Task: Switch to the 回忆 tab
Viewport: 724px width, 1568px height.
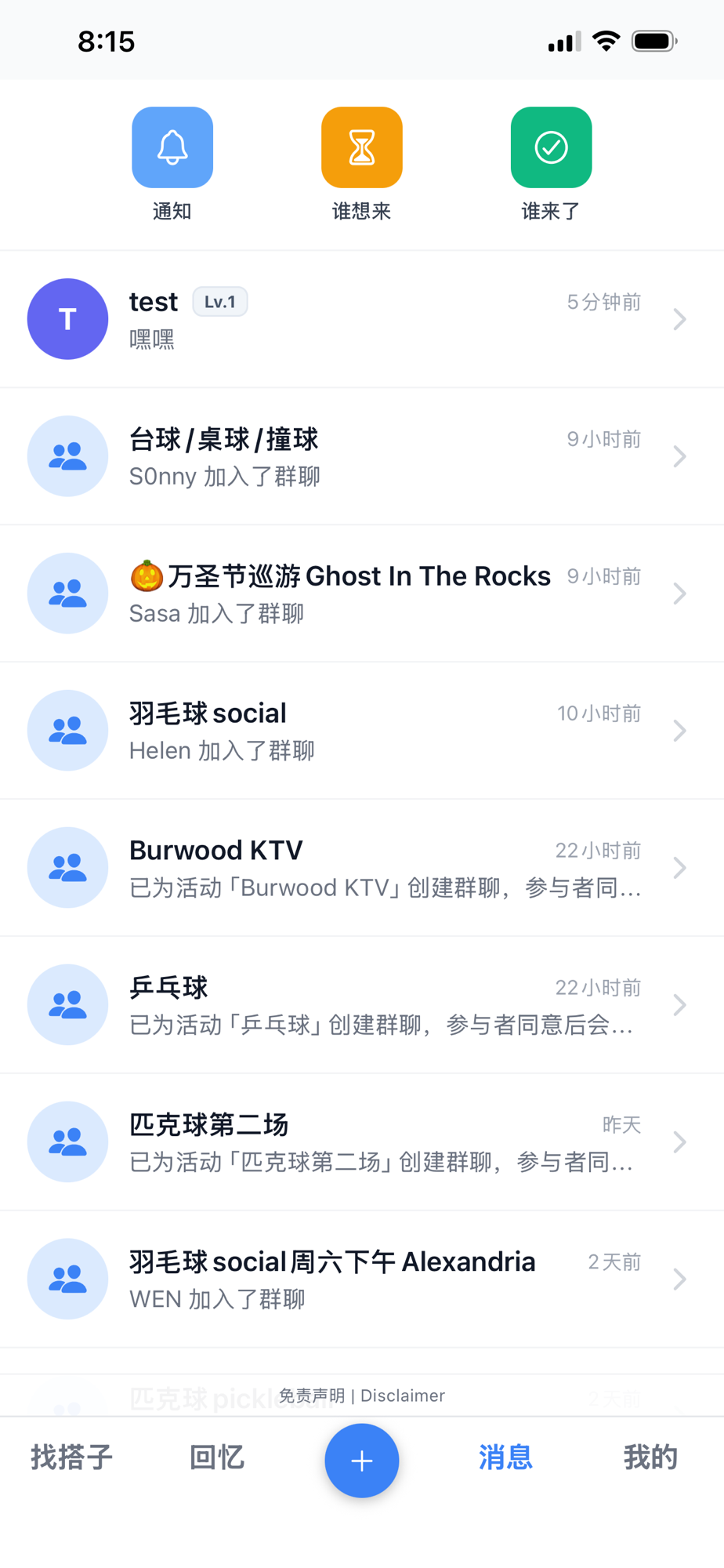Action: click(x=217, y=1457)
